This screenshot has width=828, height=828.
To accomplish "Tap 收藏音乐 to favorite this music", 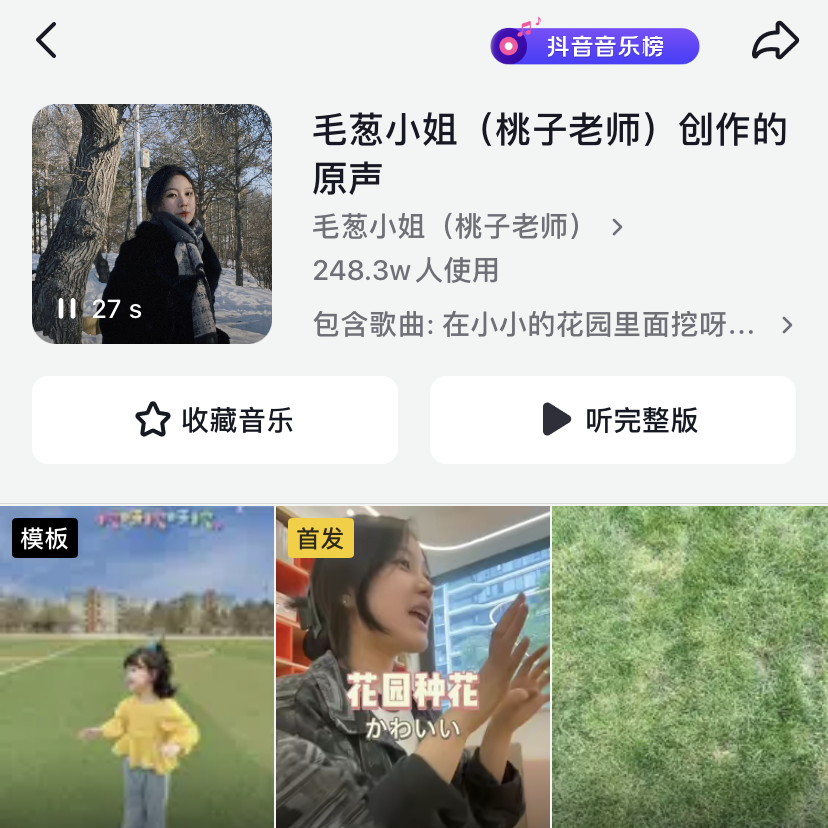I will pos(215,420).
